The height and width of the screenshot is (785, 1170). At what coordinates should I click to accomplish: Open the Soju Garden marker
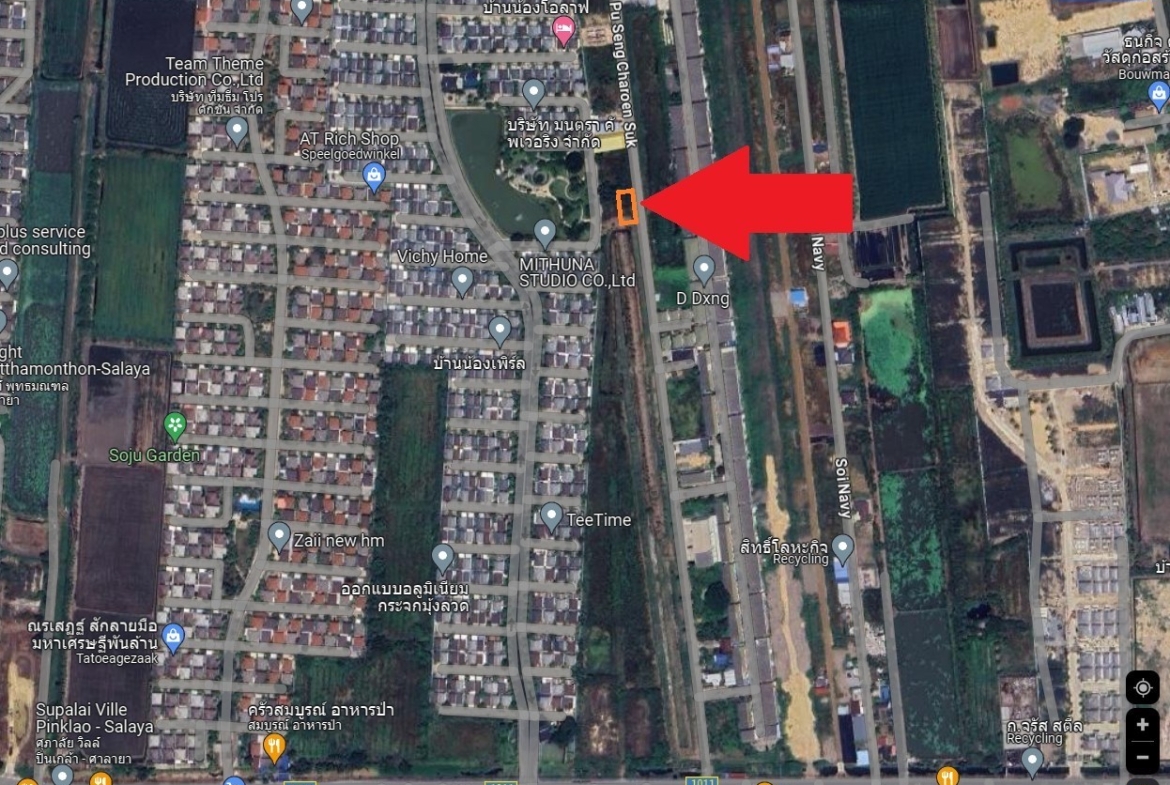(x=175, y=426)
